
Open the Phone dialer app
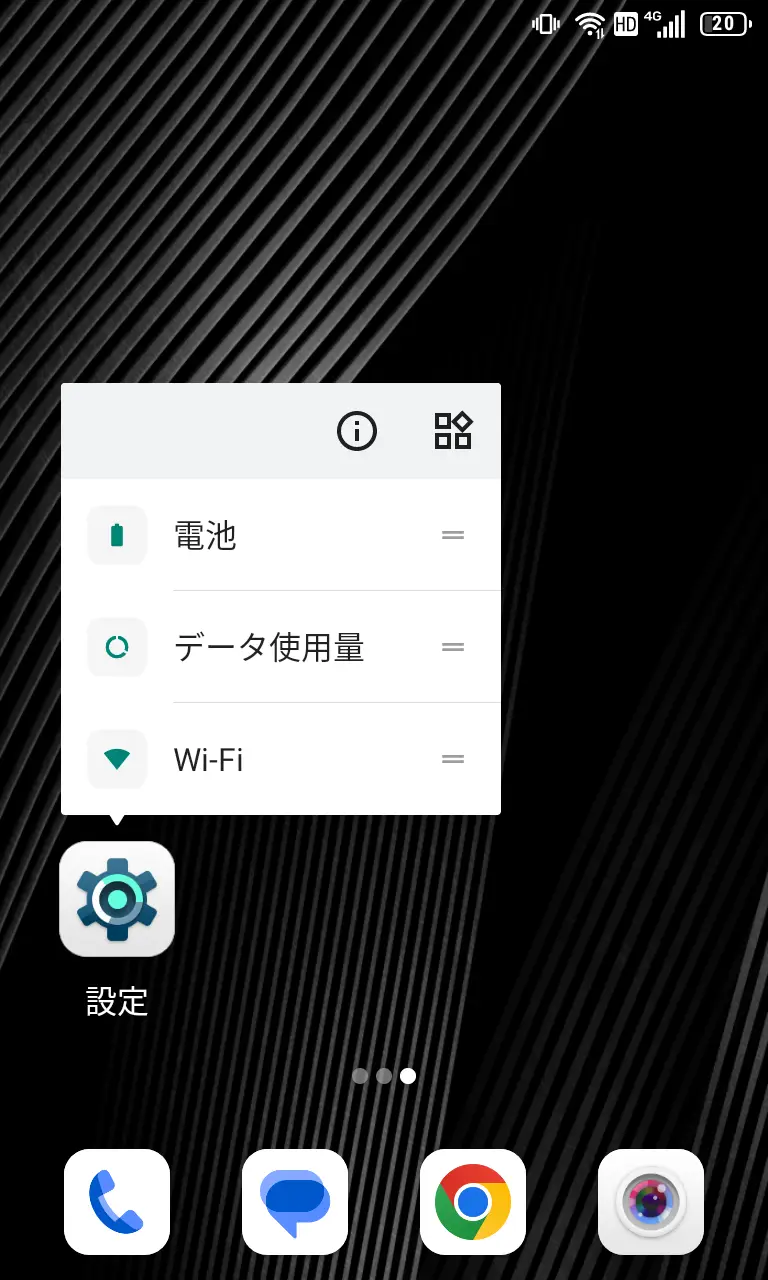[117, 1201]
